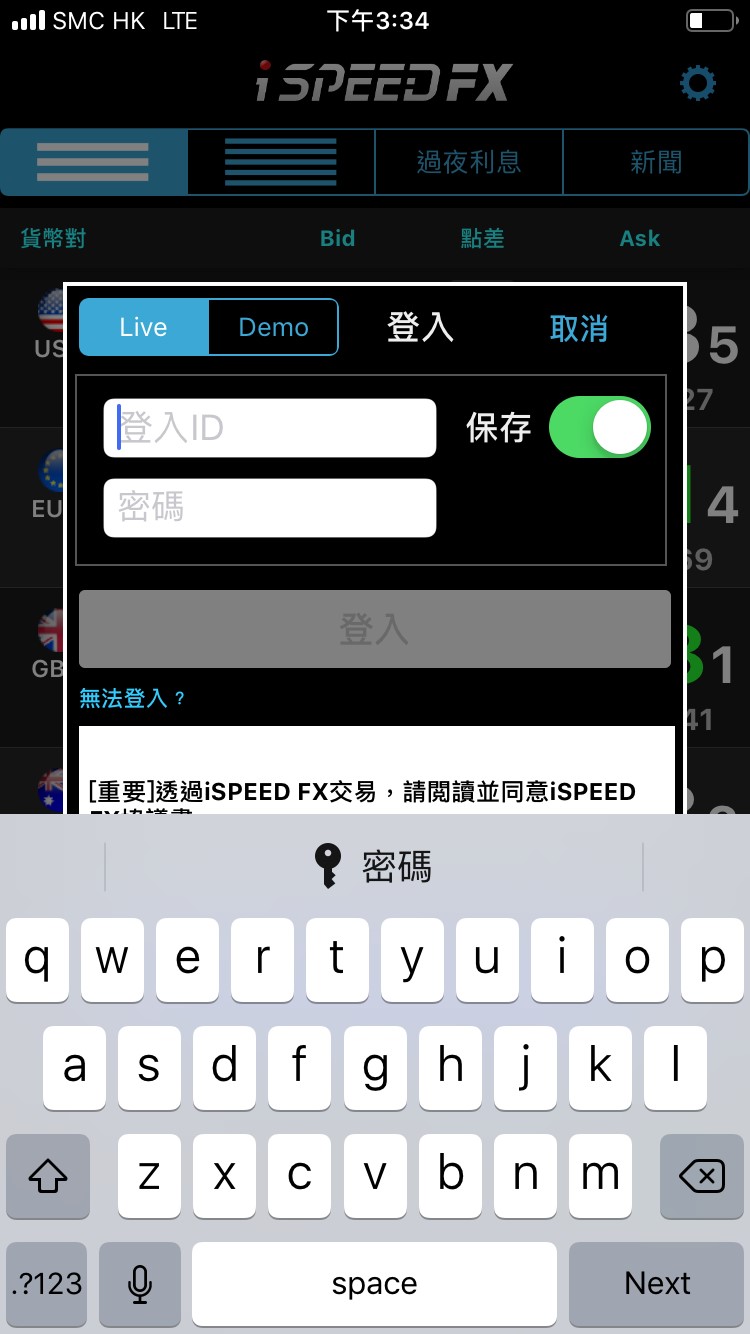Use the 密碼 password autofill suggestion

(374, 866)
